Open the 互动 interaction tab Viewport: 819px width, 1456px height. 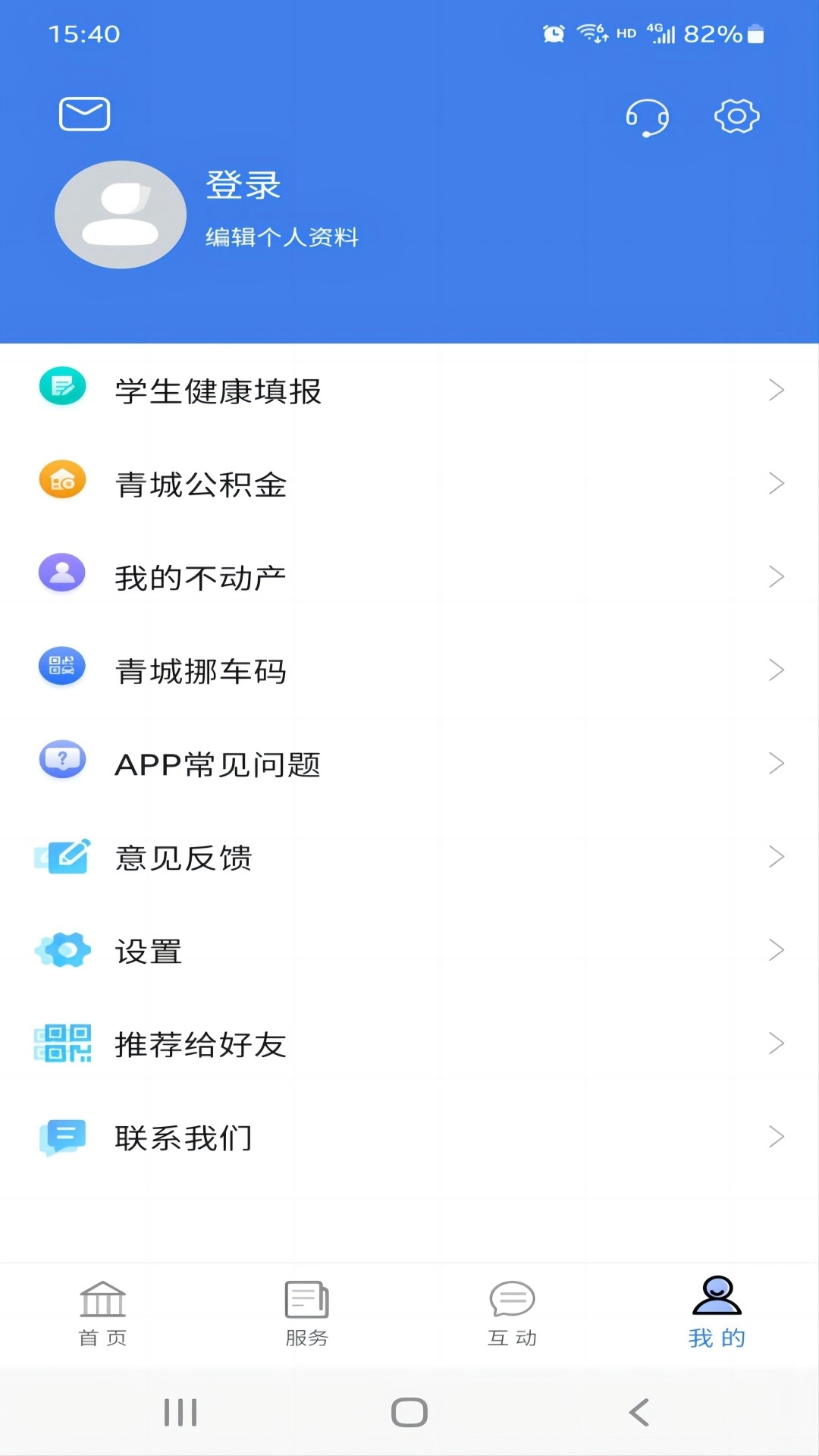pyautogui.click(x=512, y=1314)
